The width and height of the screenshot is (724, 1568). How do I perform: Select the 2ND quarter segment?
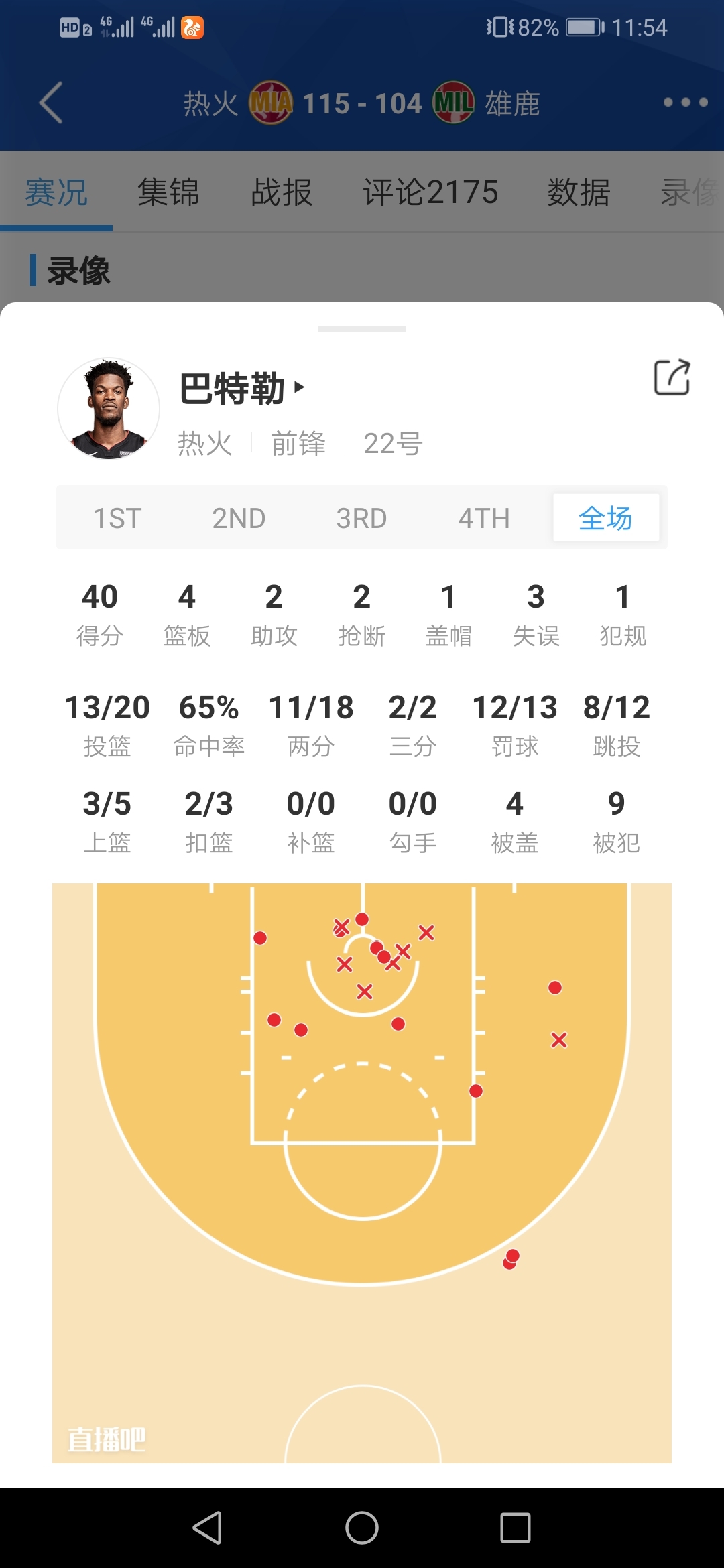239,518
